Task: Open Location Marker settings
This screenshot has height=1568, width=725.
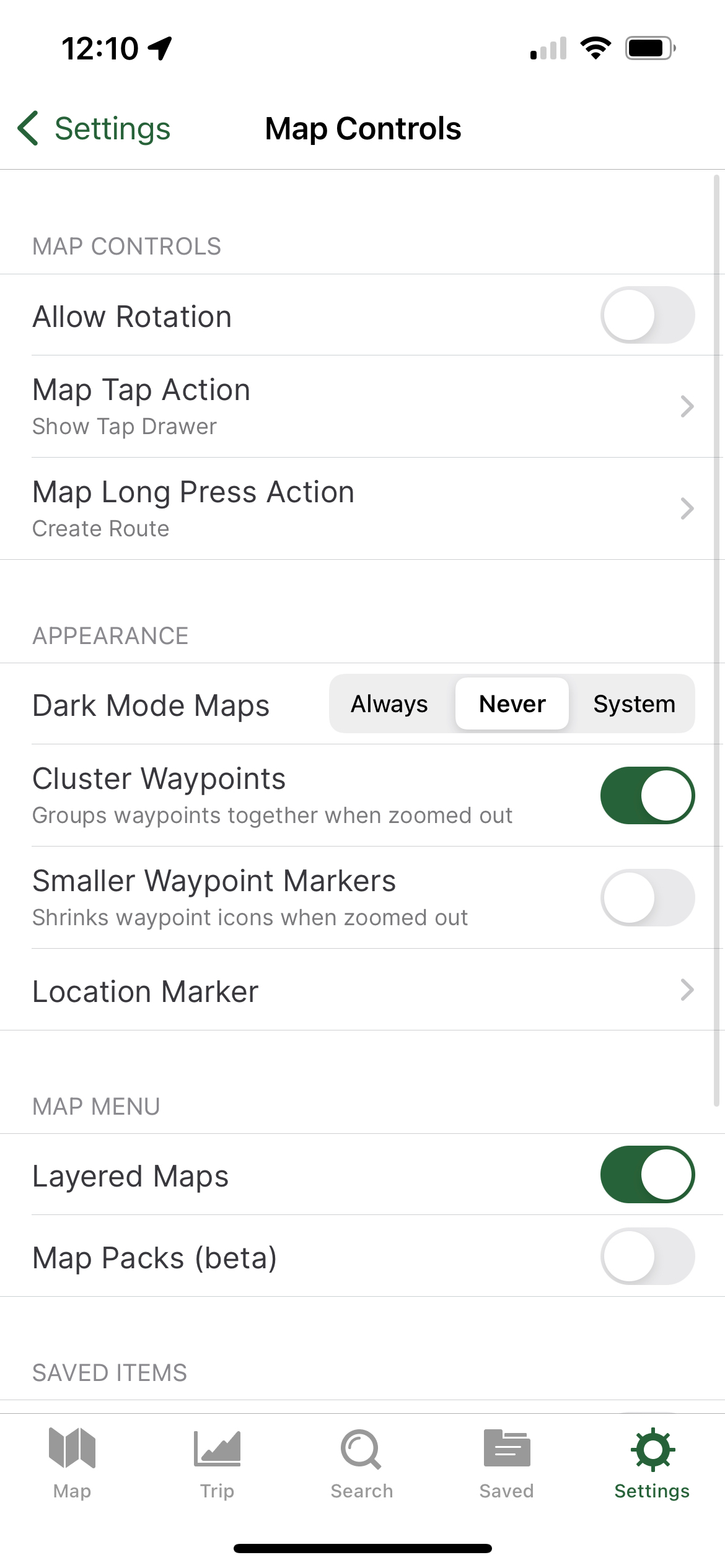Action: tap(362, 990)
